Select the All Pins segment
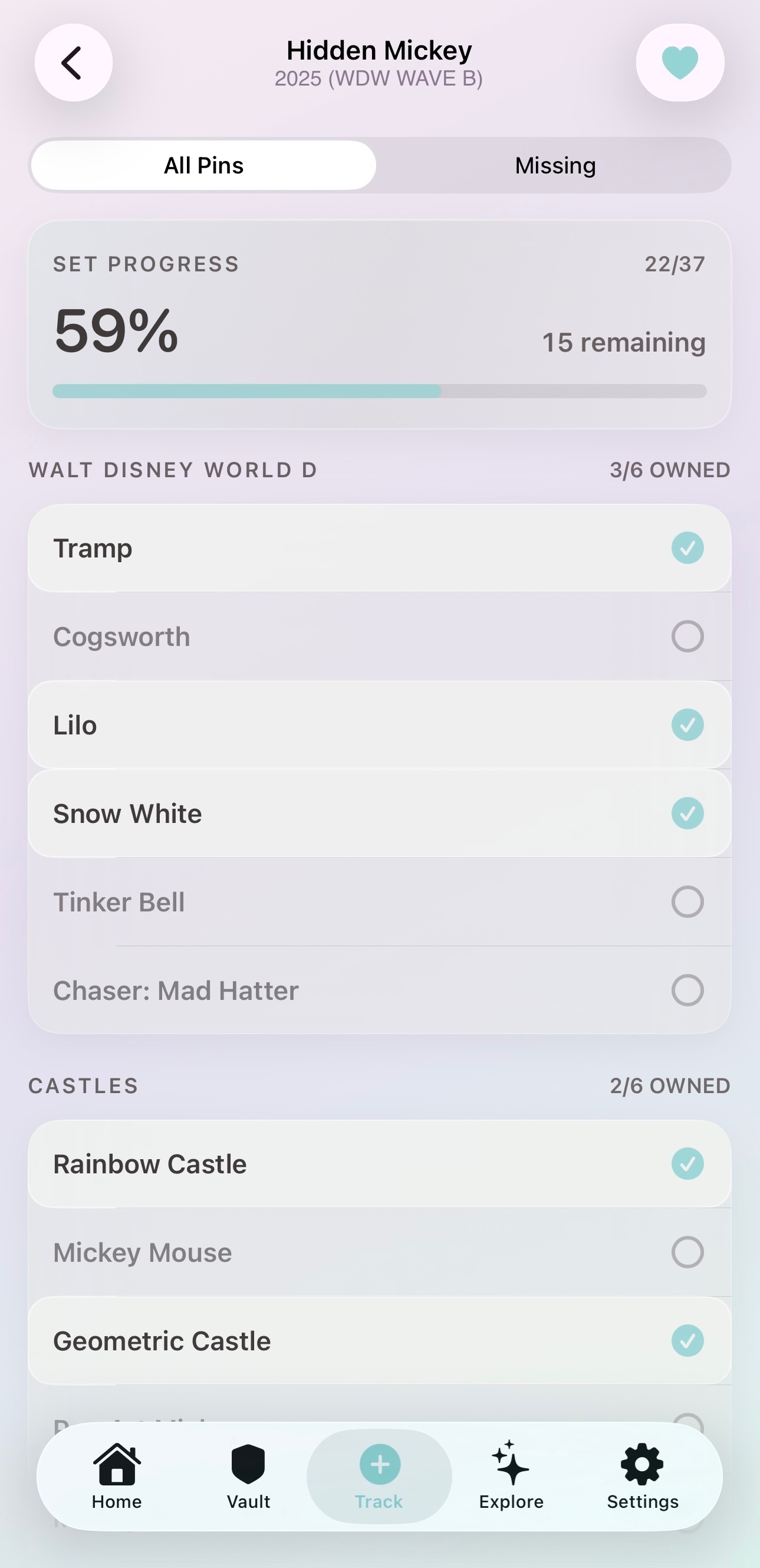The image size is (760, 1568). (203, 166)
